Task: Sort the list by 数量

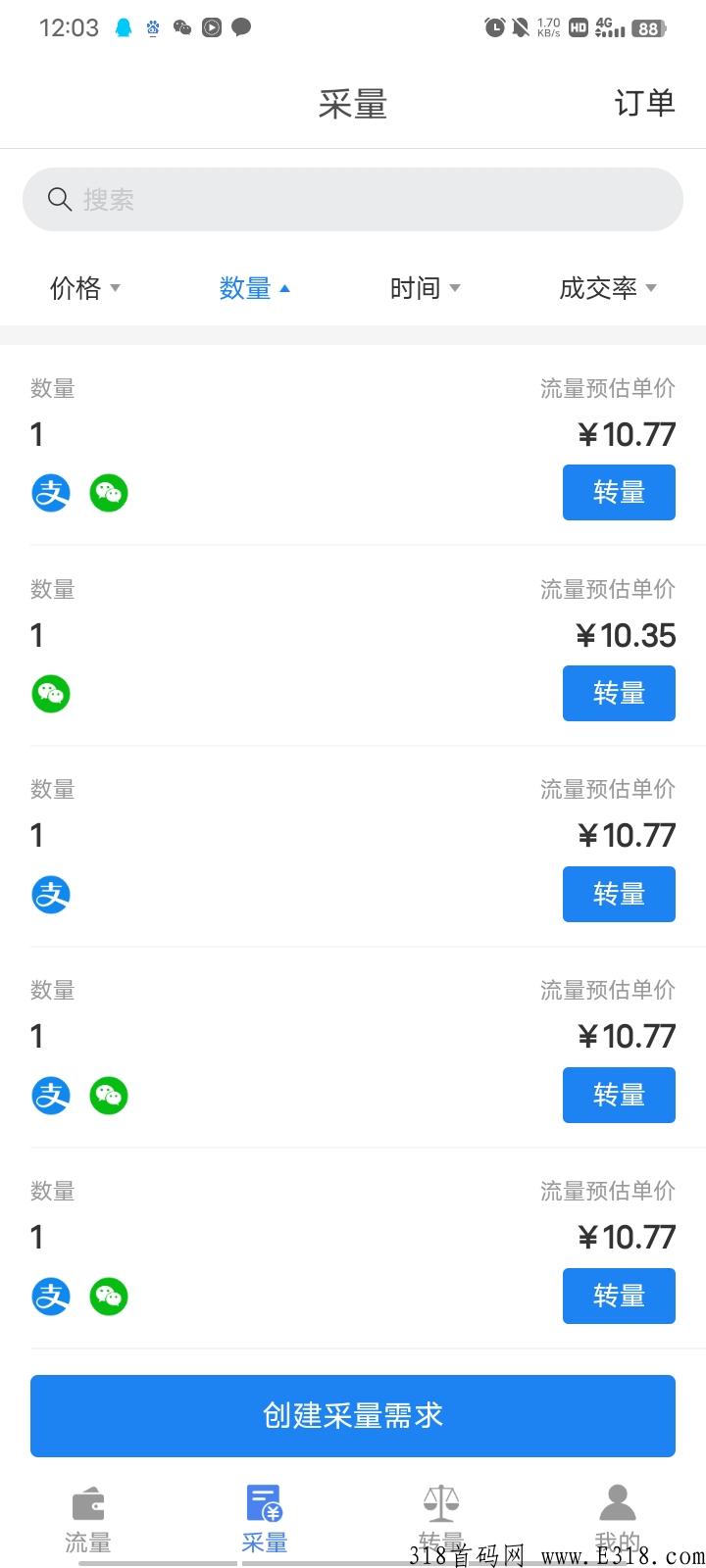Action: point(255,288)
